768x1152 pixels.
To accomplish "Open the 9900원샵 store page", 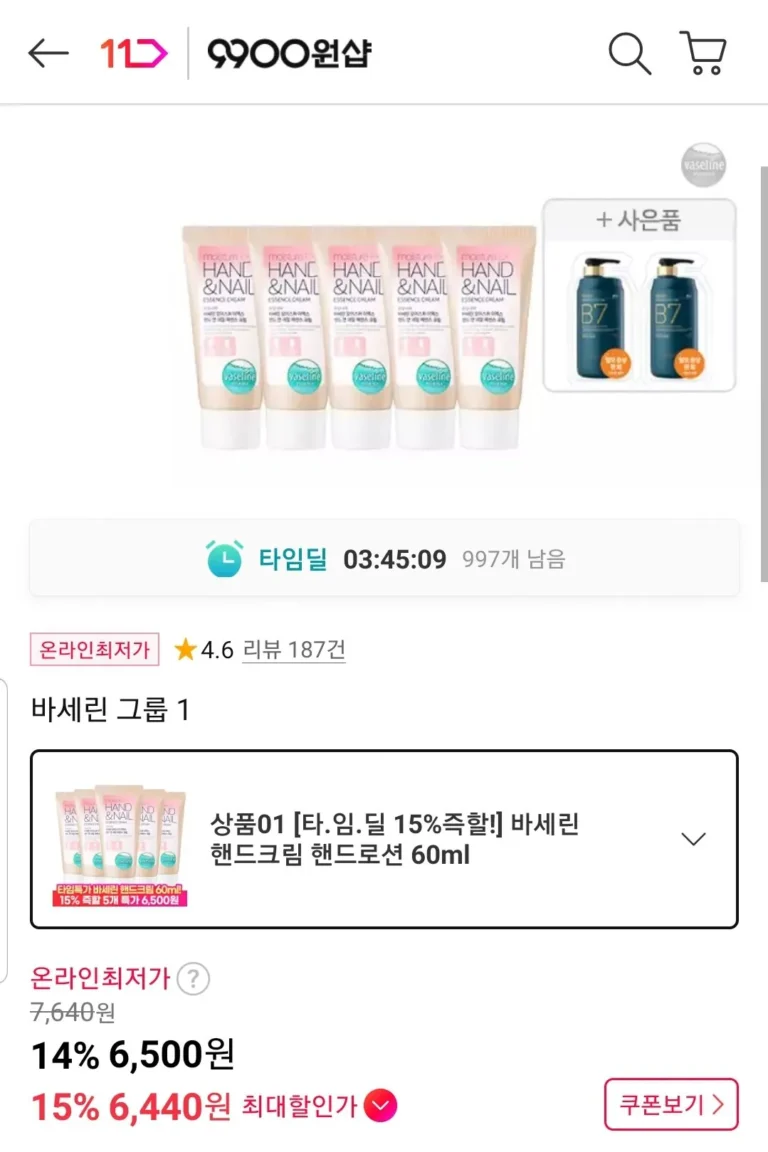I will point(289,53).
